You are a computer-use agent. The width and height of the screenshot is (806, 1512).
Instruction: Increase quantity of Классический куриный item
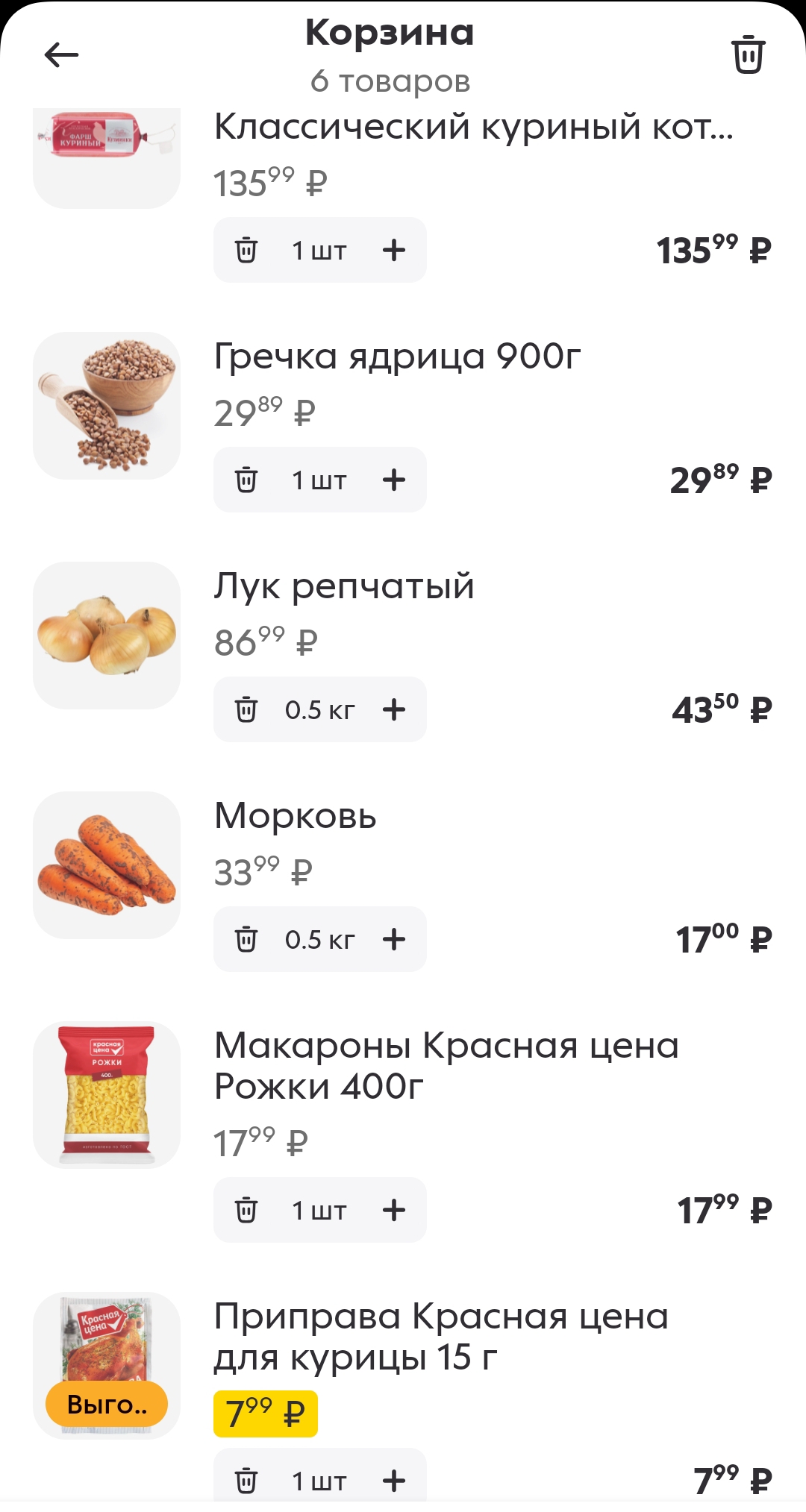point(394,251)
